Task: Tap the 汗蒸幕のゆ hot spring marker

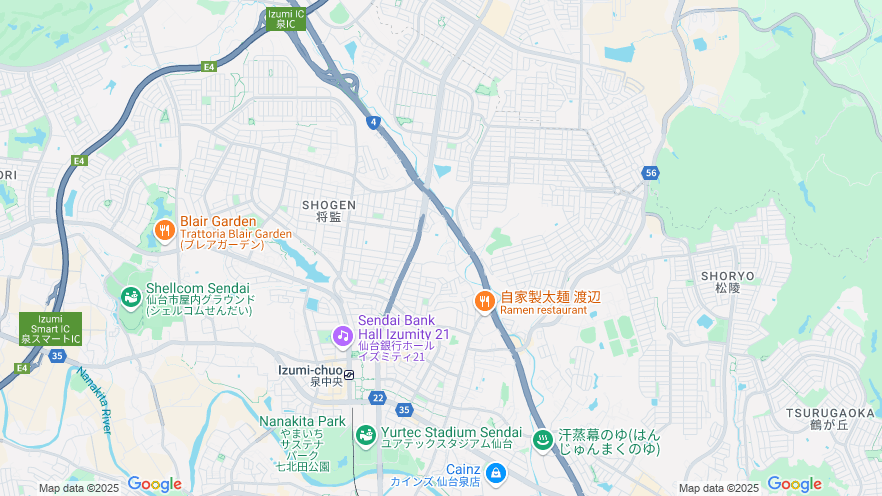Action: [x=542, y=440]
